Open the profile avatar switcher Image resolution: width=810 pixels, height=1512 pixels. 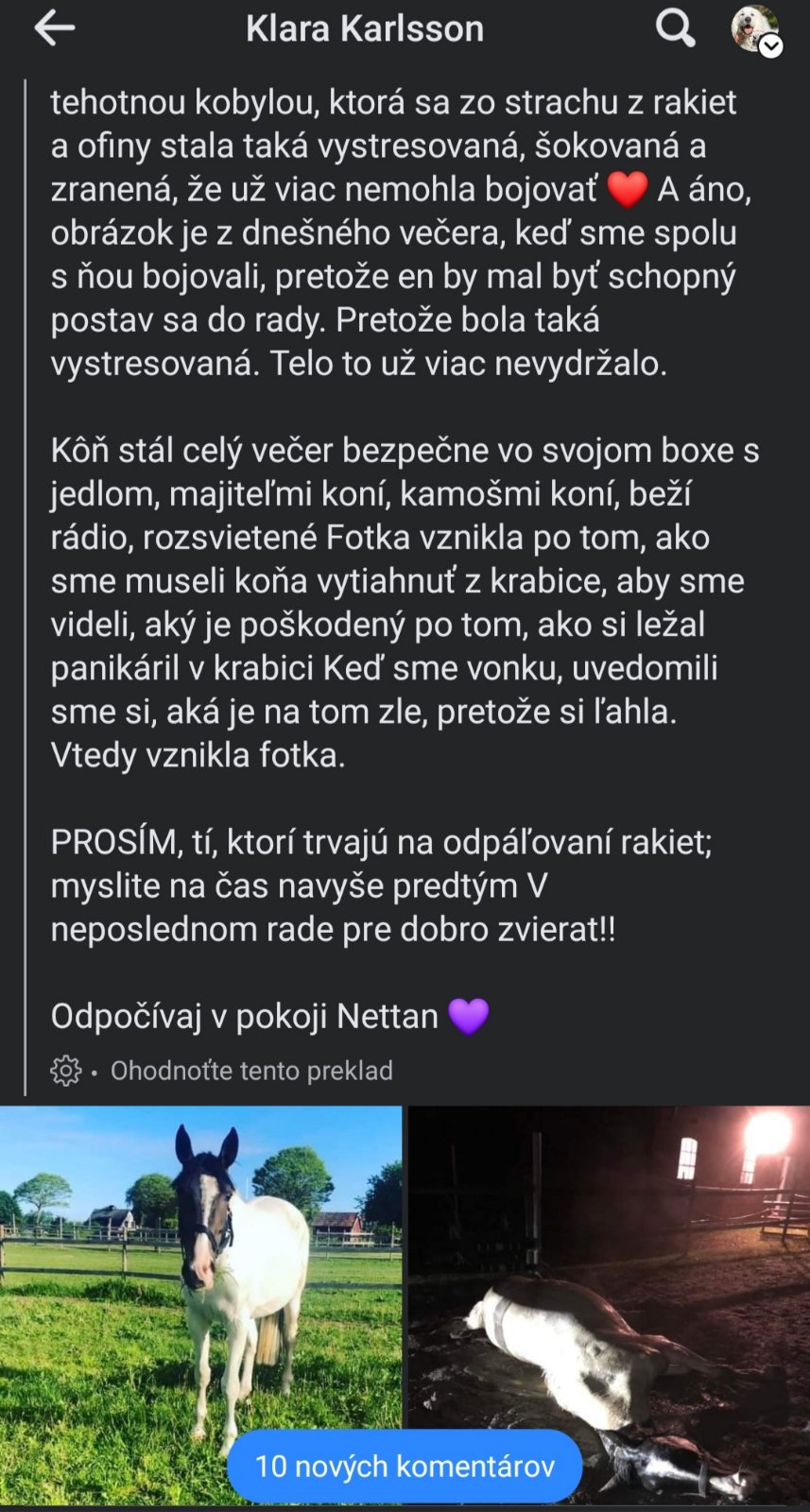756,30
